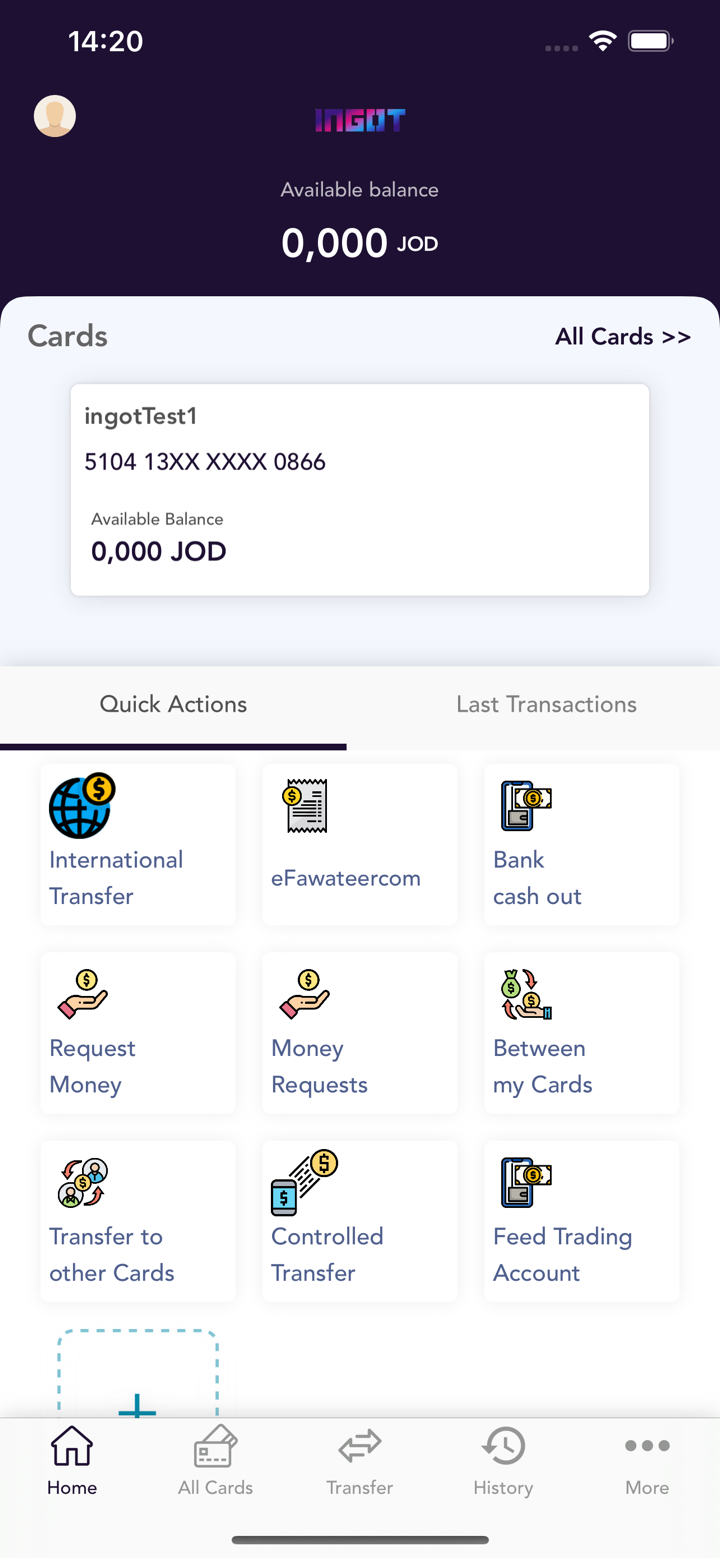Open eFawateercom bill payments

coord(359,845)
